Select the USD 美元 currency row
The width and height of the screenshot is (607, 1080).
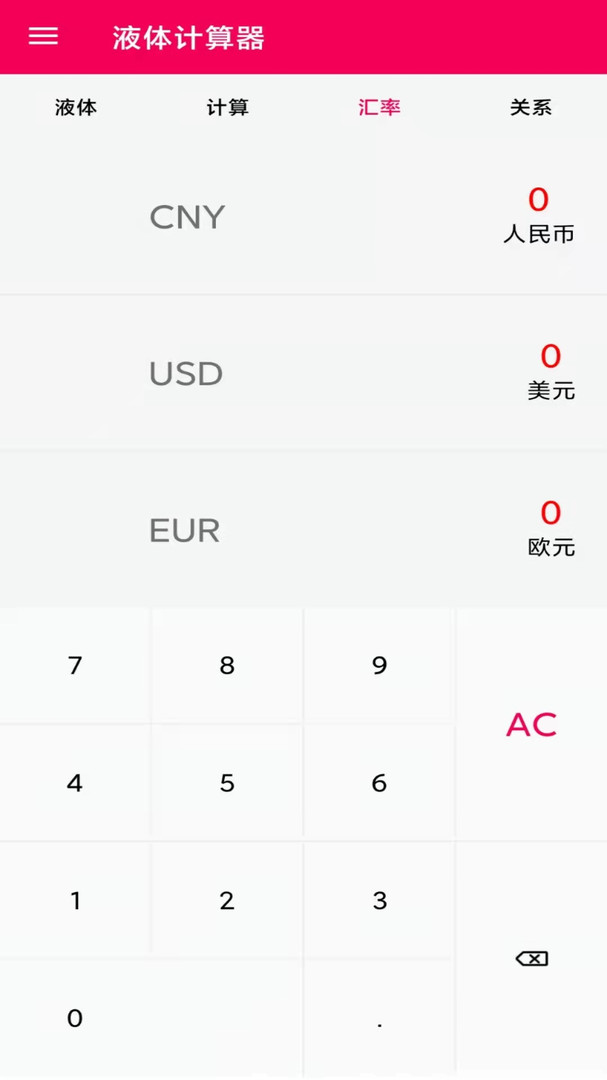click(x=303, y=373)
